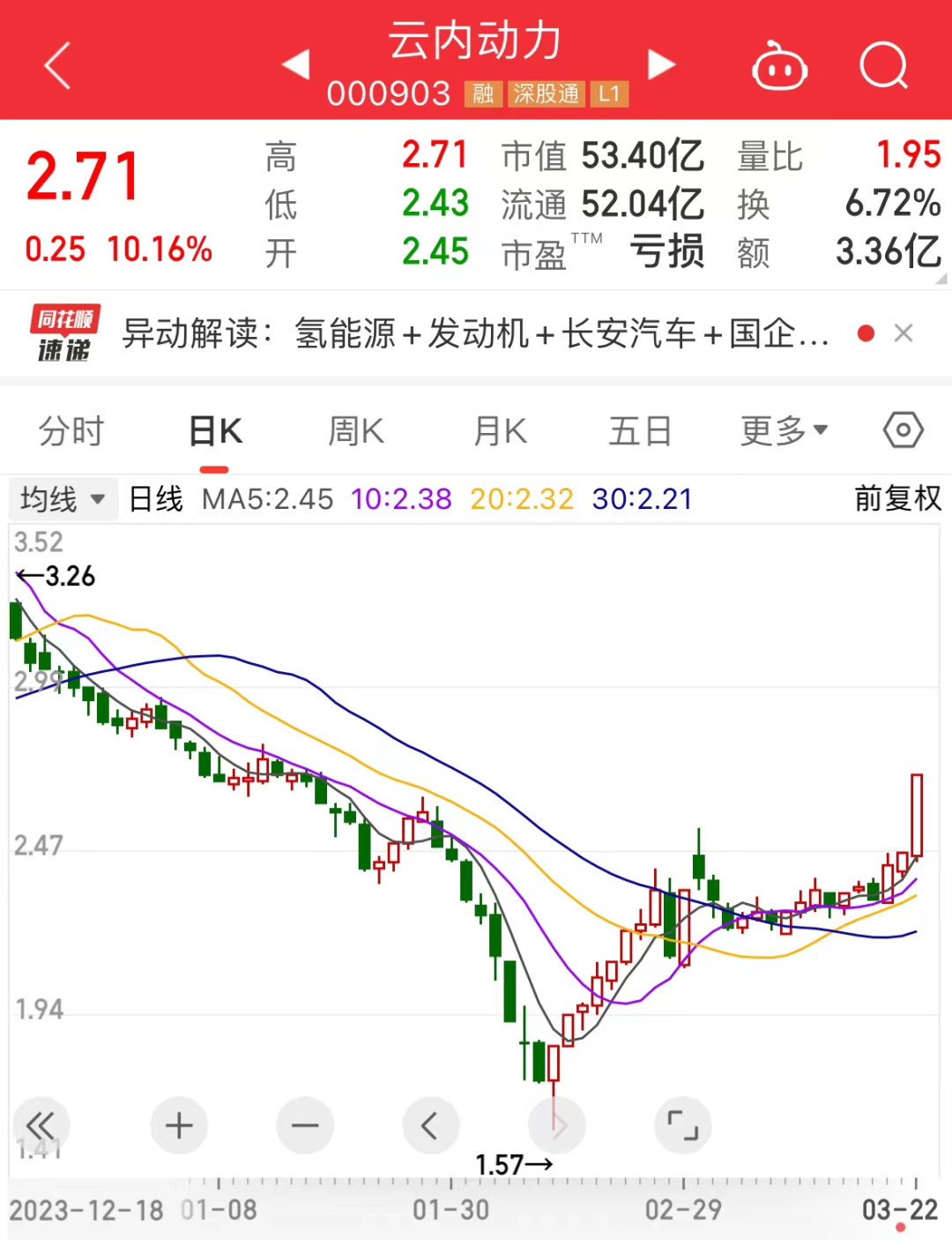This screenshot has width=952, height=1240.
Task: Jump chart back with double-left arrow icon
Action: [x=41, y=1125]
